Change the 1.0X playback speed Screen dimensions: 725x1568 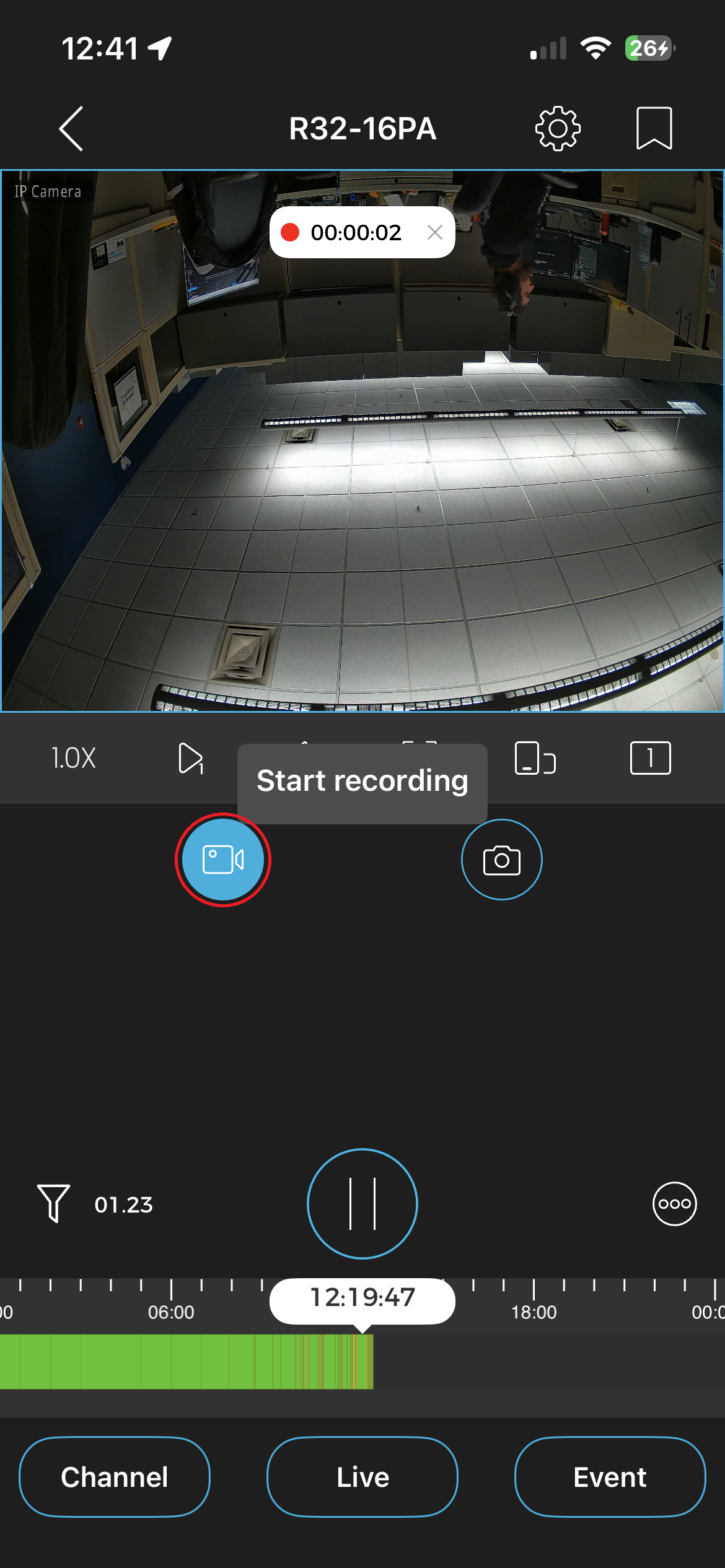73,758
